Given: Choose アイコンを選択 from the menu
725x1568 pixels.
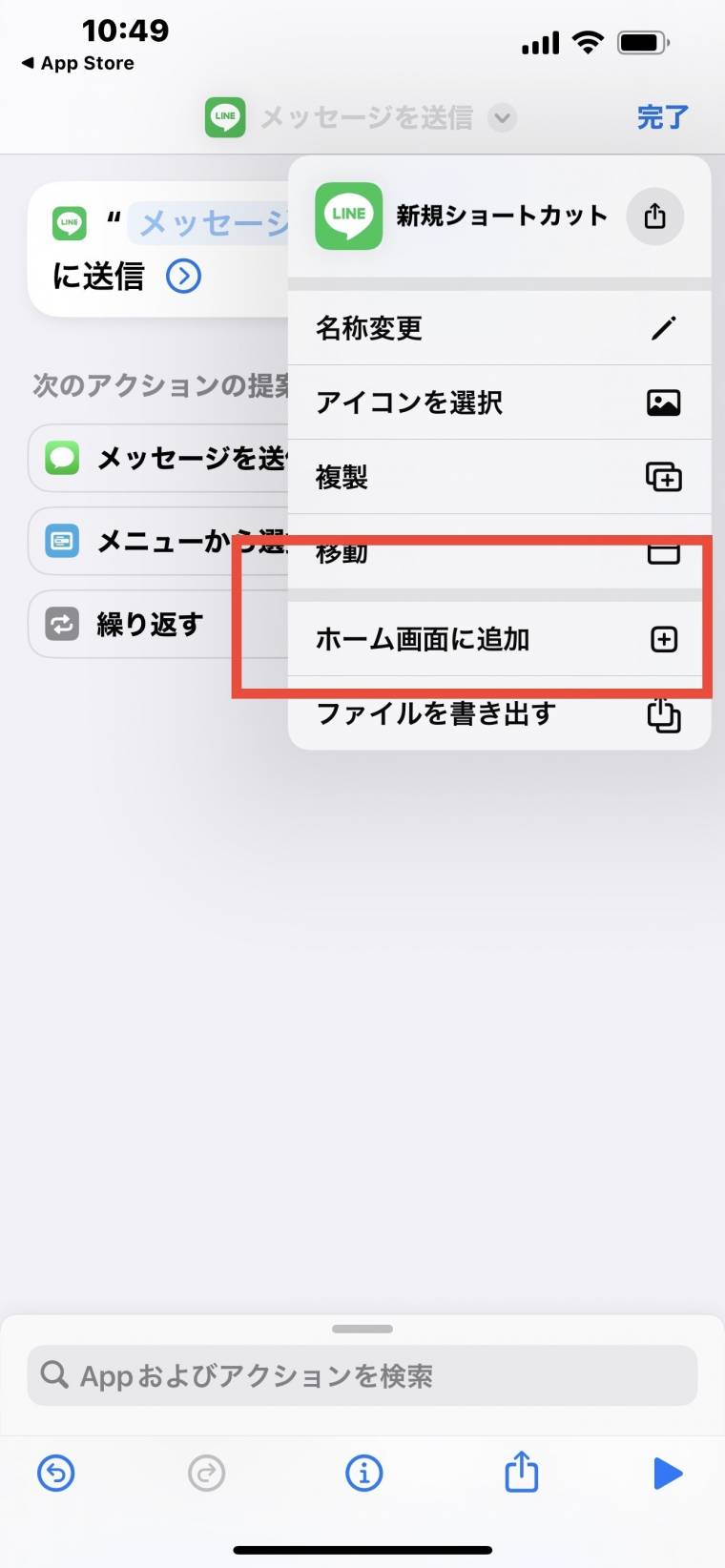Looking at the screenshot, I should tap(499, 402).
